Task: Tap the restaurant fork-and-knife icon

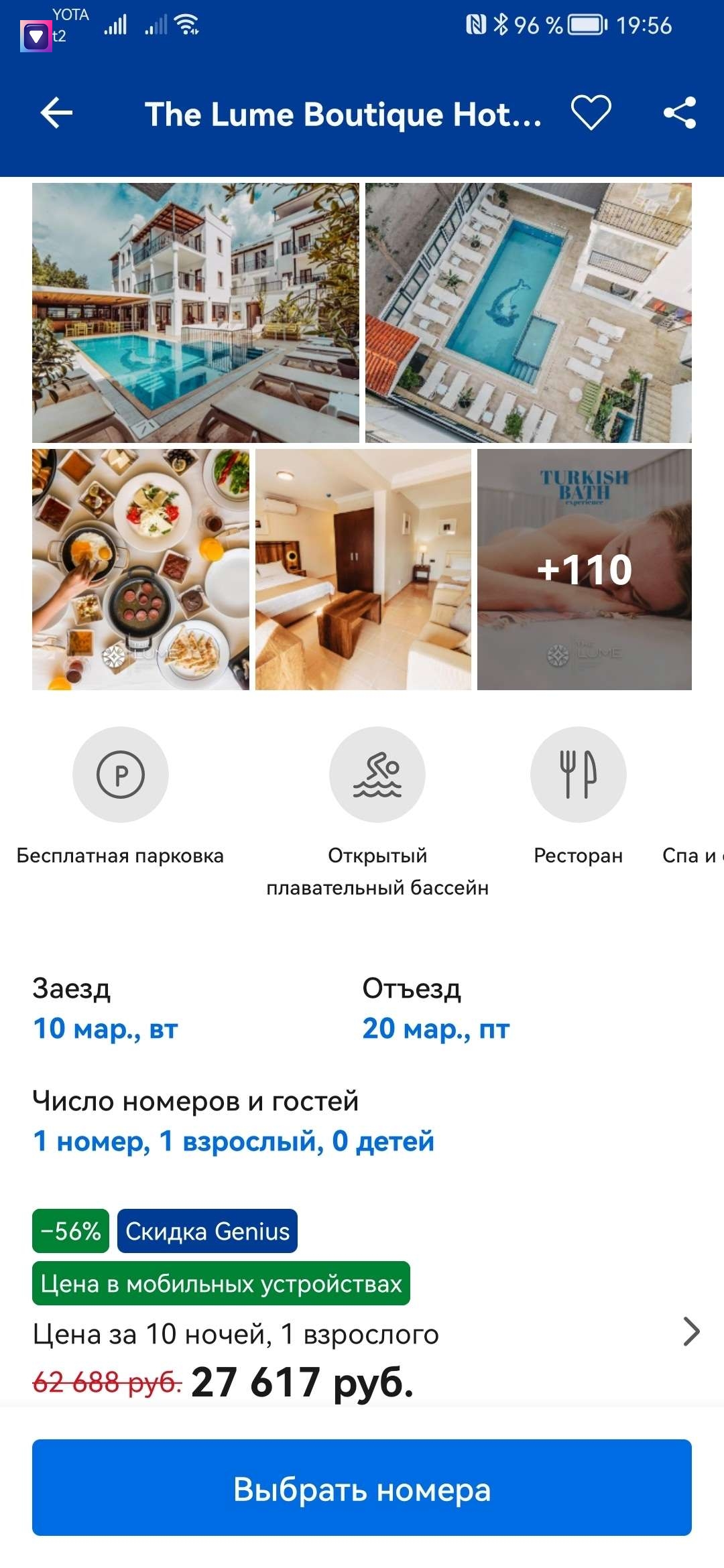Action: click(x=579, y=774)
